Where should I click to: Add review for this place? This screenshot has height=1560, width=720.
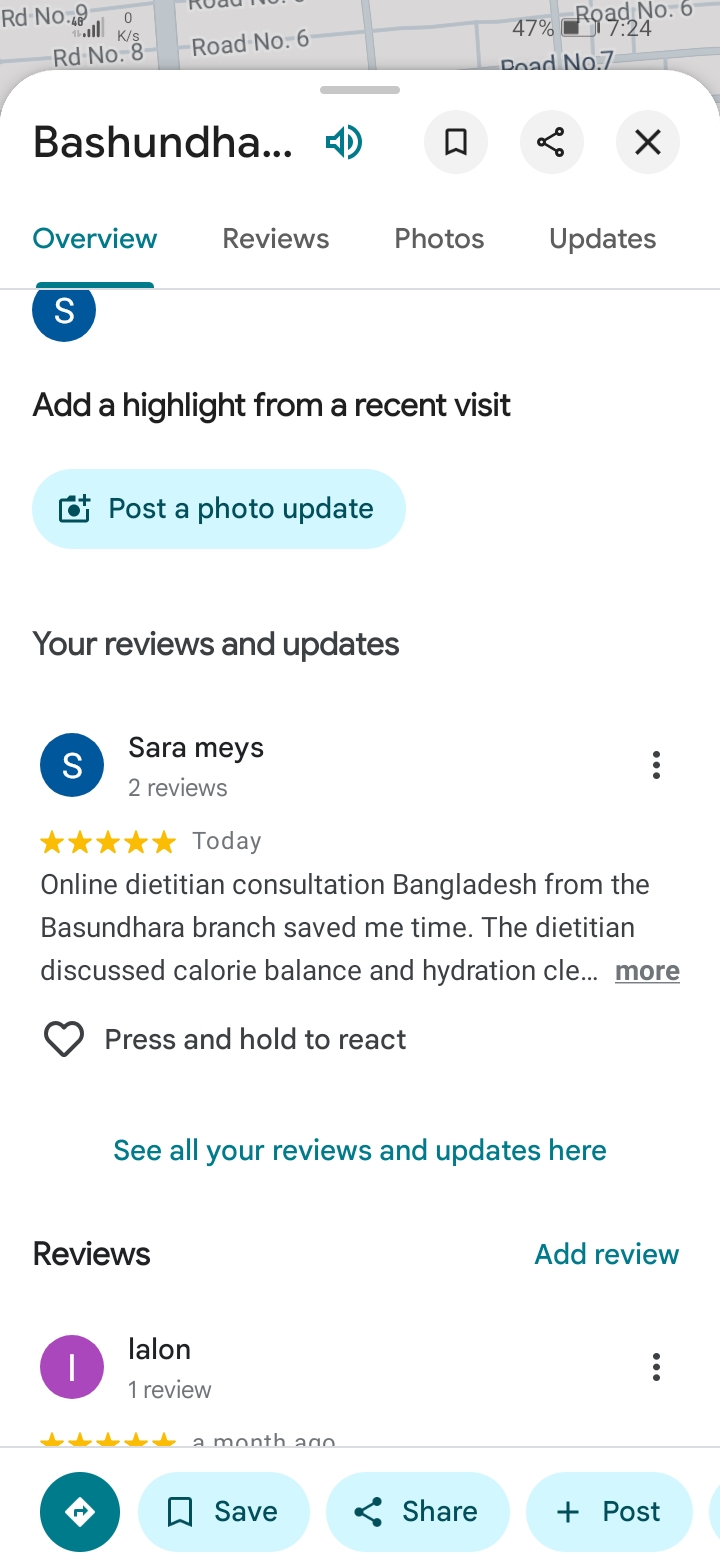(x=606, y=1254)
